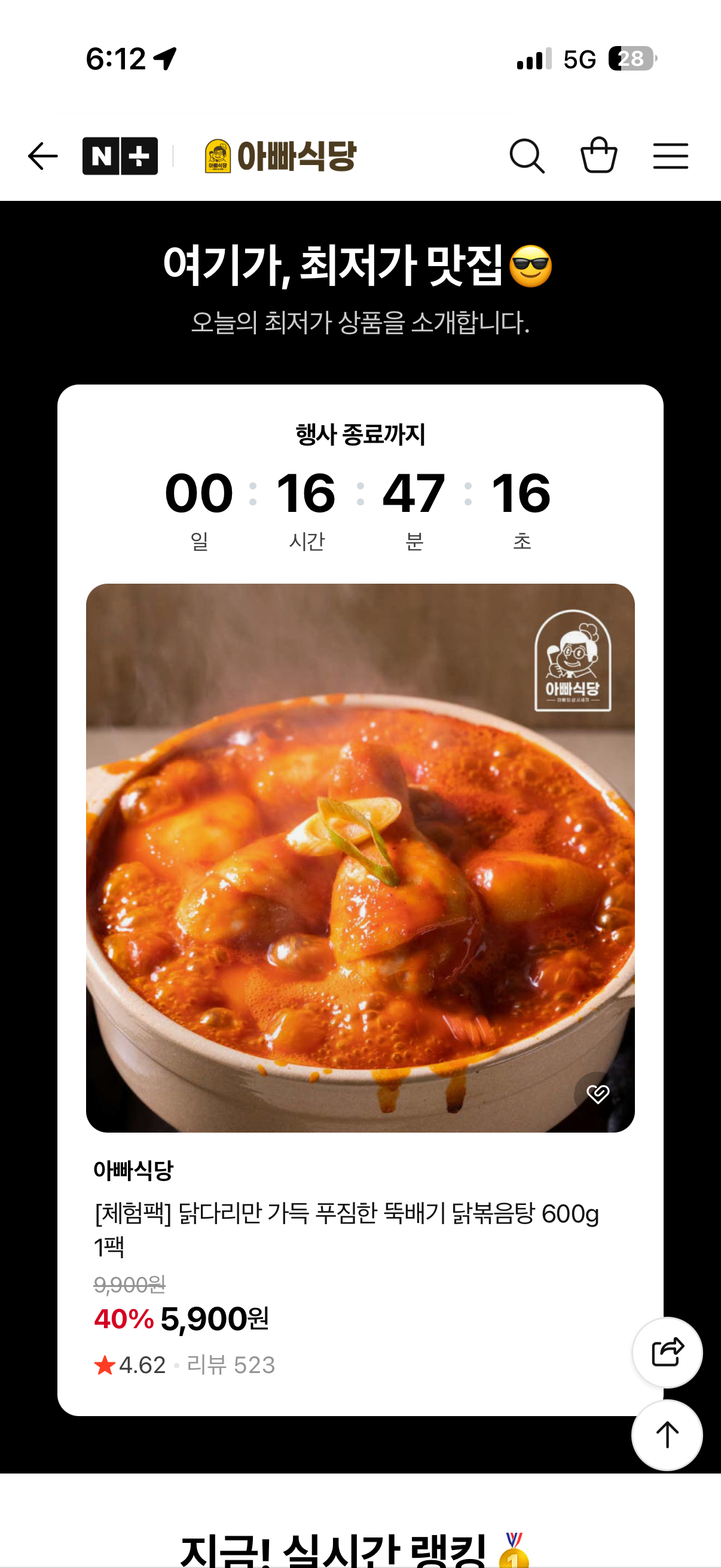Share this page
Viewport: 721px width, 1568px height.
coord(667,1353)
